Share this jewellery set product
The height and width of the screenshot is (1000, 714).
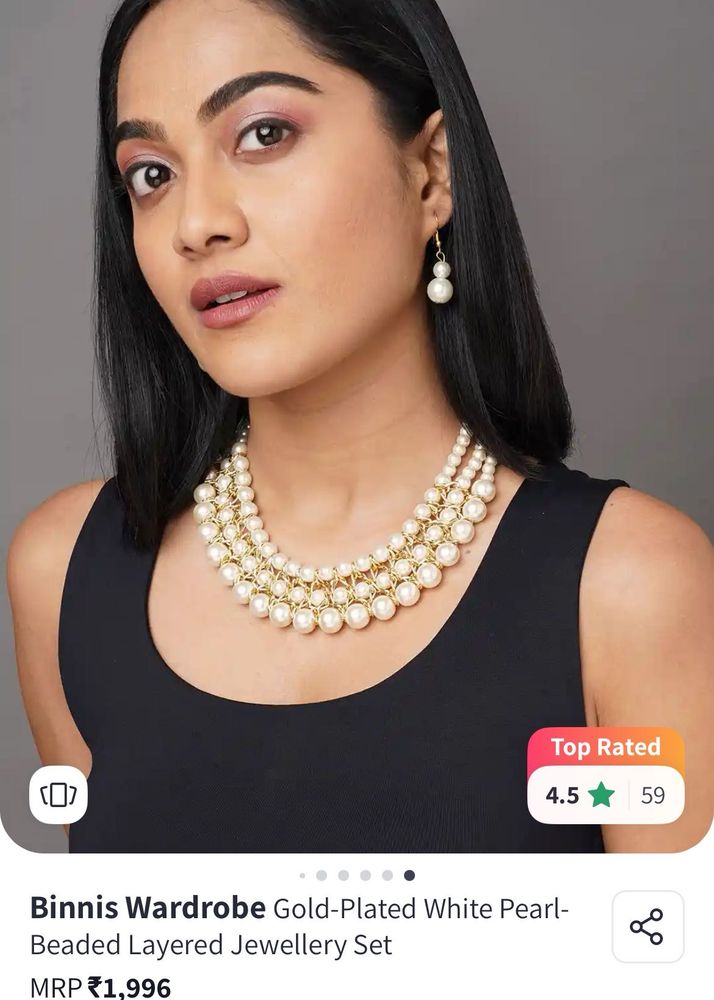647,927
